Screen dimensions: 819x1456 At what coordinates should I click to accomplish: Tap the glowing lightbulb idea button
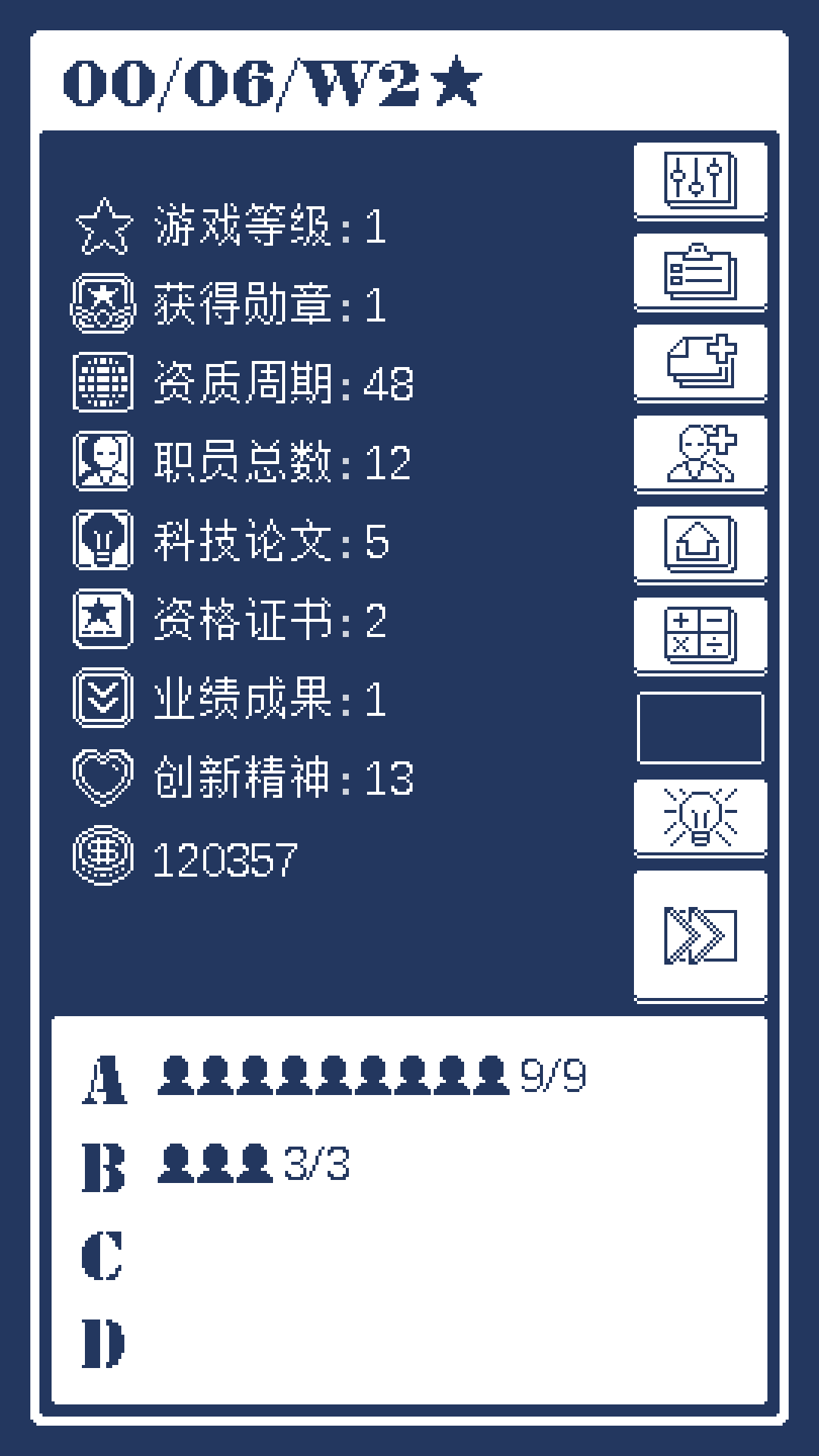700,817
